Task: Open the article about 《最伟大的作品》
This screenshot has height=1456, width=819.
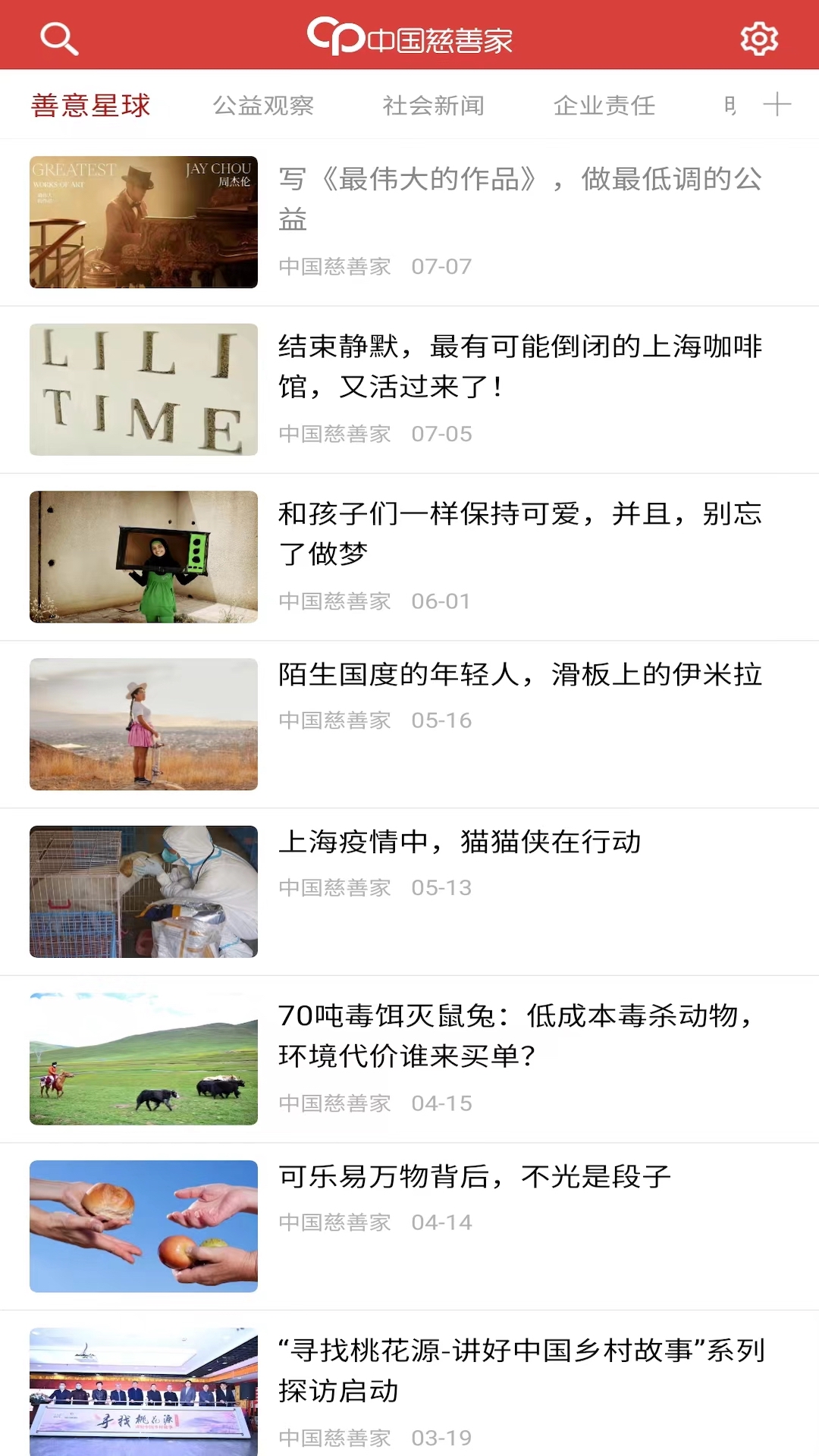Action: (519, 199)
